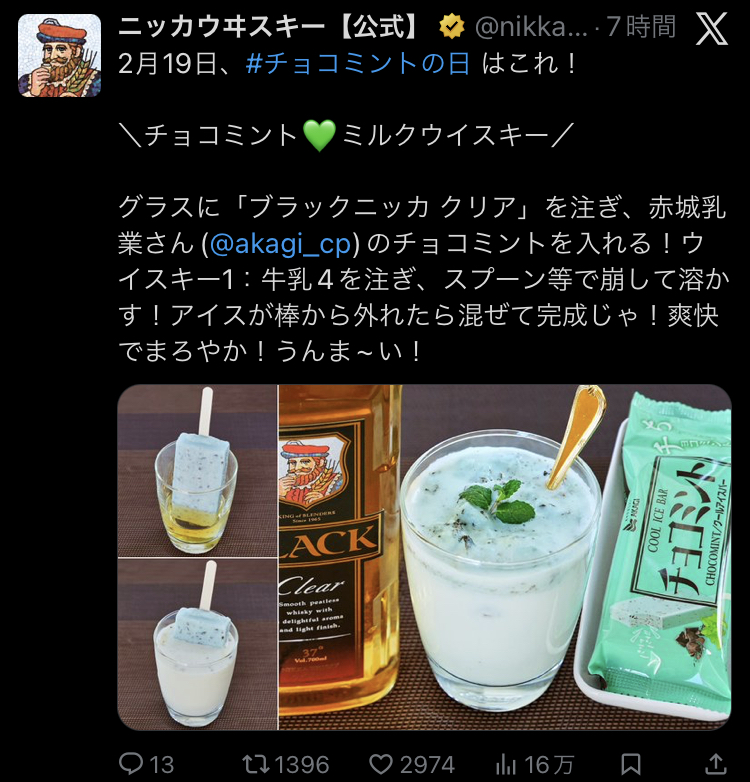Viewport: 750px width, 782px height.
Task: View the photo of the ice bar in whisky
Action: coord(197,470)
